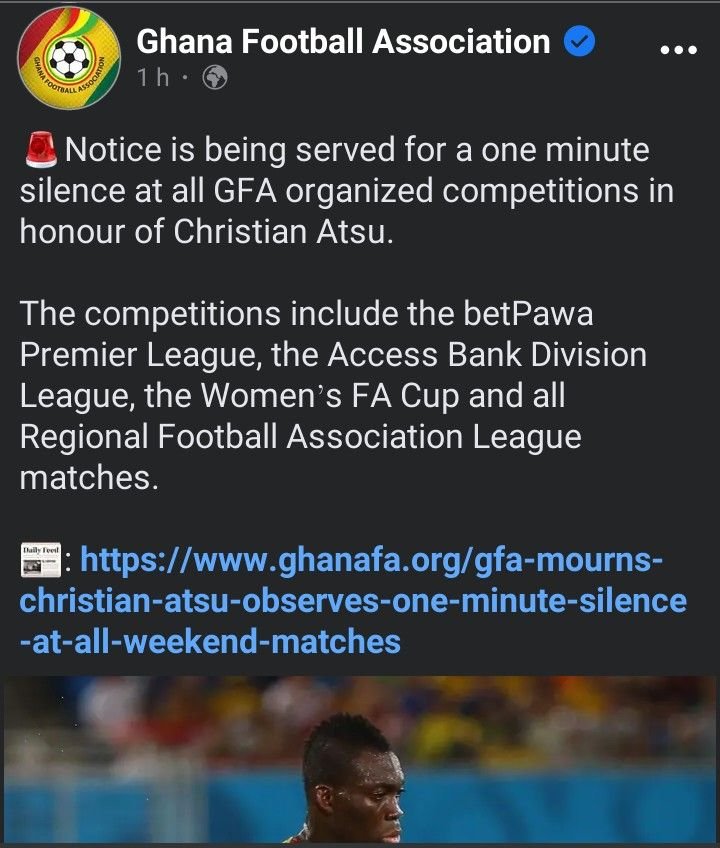Tap the Ghana Football Association page name
The image size is (720, 848).
342,42
